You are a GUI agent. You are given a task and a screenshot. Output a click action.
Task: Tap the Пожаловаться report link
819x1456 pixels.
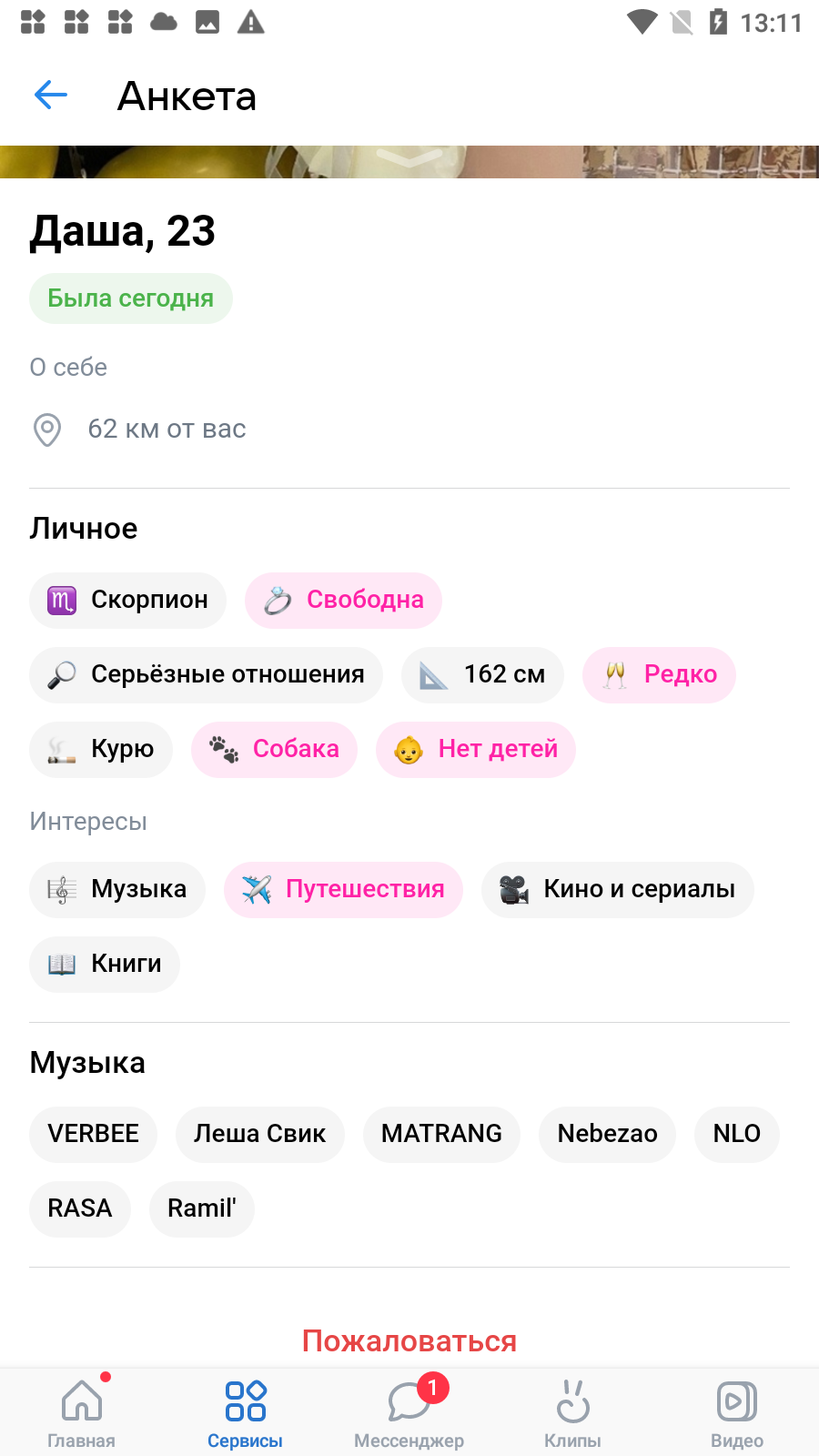point(409,1340)
